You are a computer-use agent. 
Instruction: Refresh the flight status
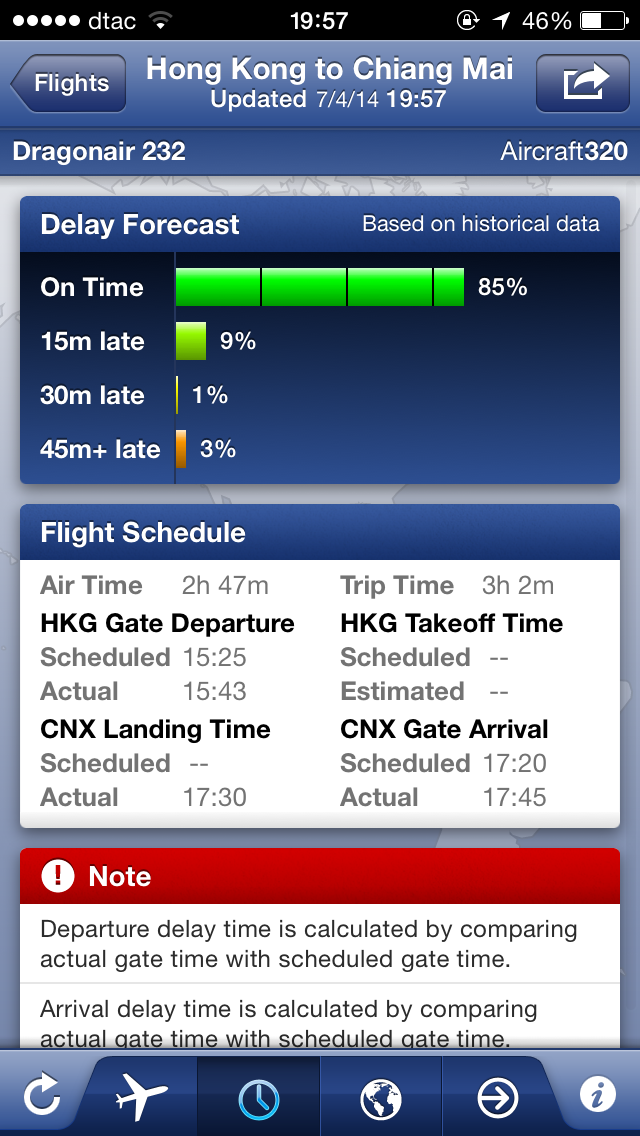pos(41,1094)
